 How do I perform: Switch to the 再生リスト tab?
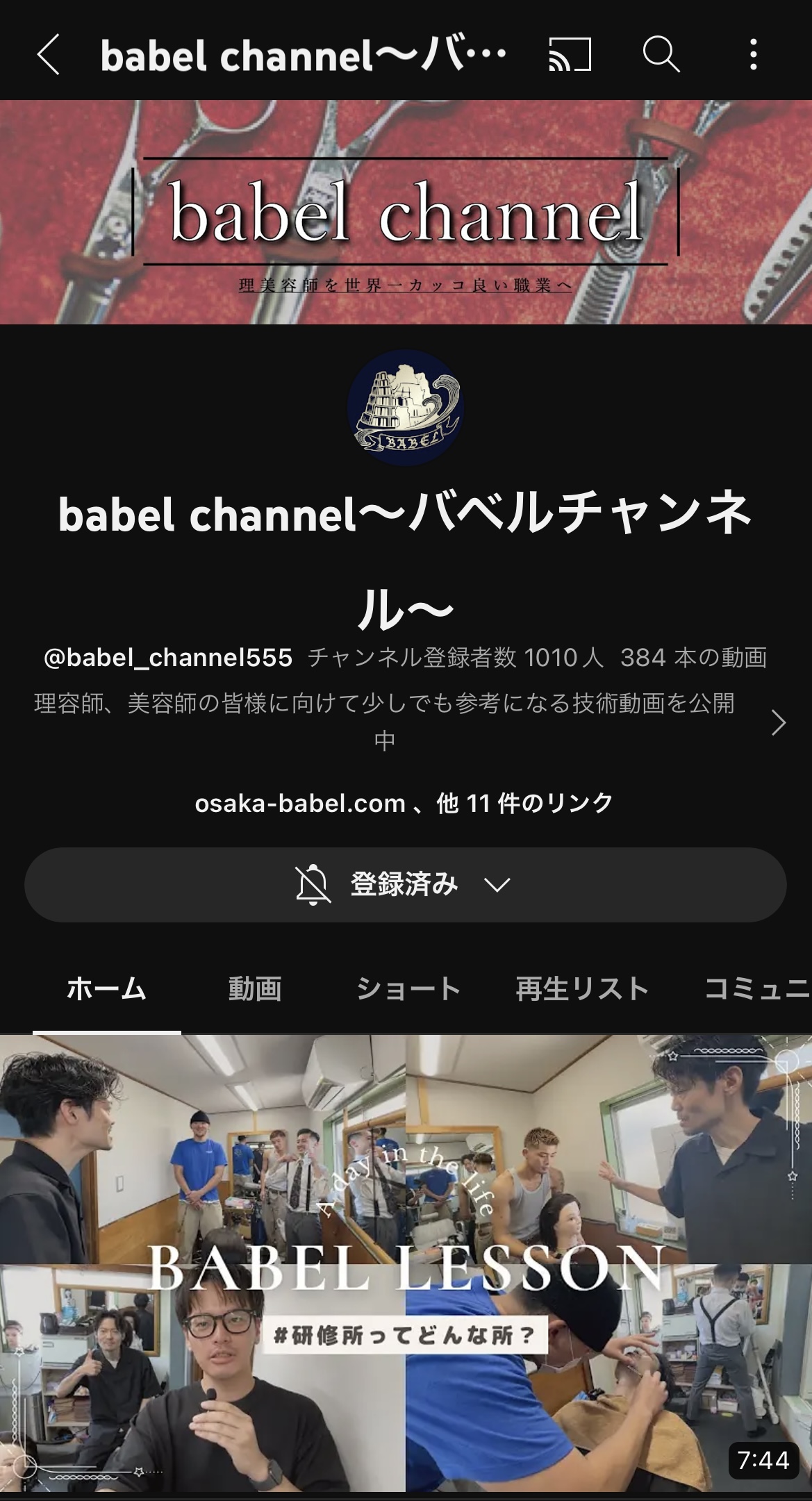[582, 988]
